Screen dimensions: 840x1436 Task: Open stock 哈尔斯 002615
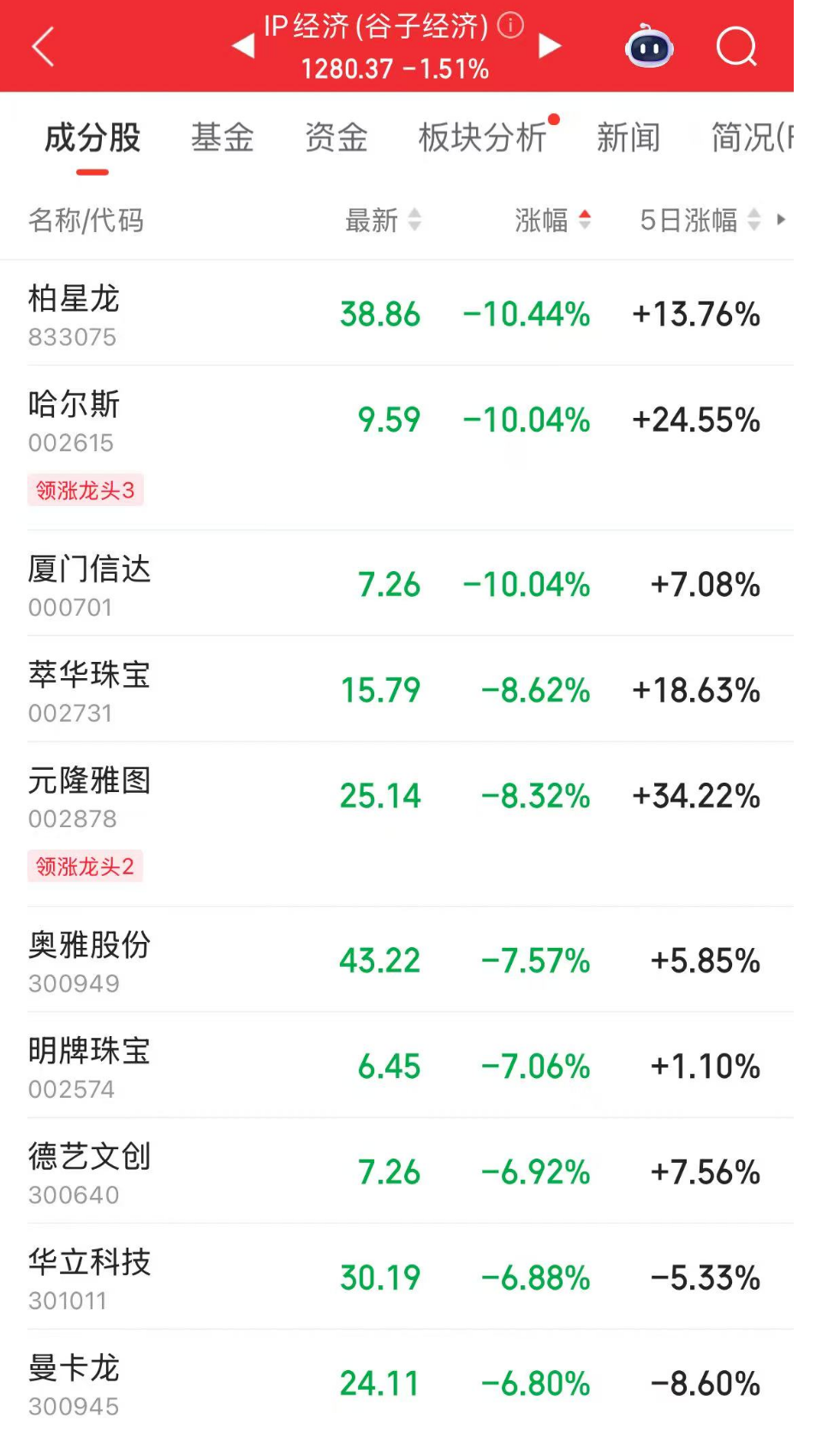[396, 448]
